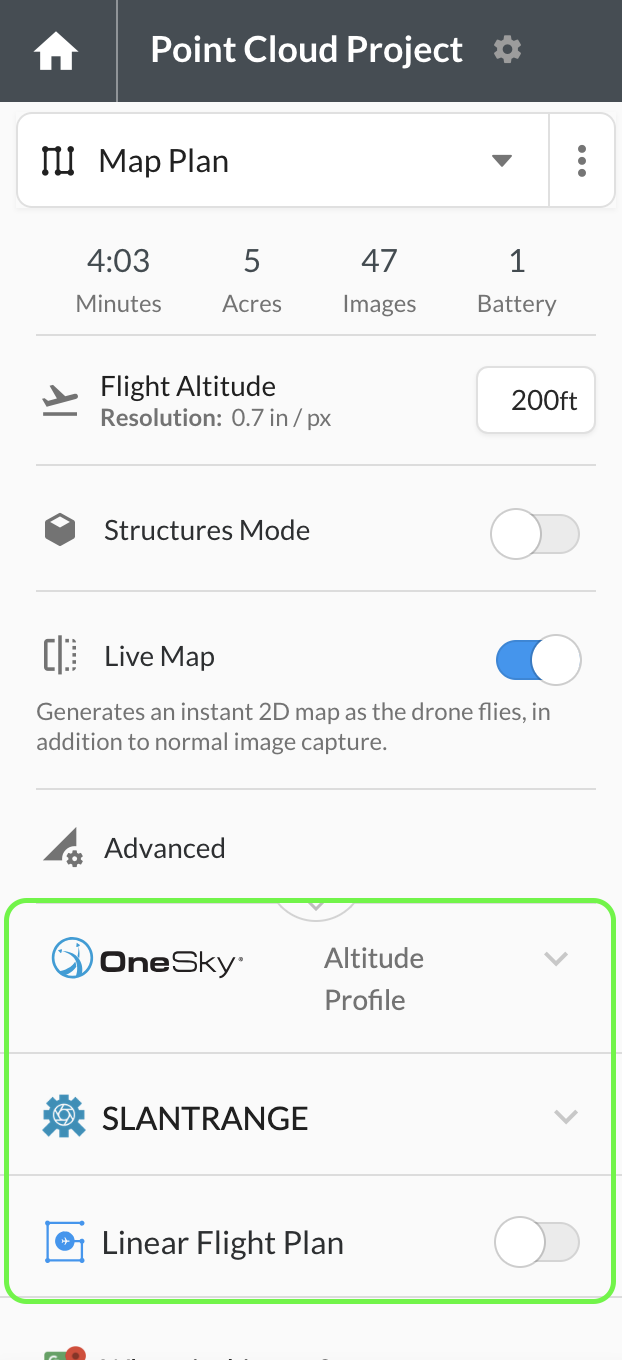Turn off Live Map

pos(538,660)
